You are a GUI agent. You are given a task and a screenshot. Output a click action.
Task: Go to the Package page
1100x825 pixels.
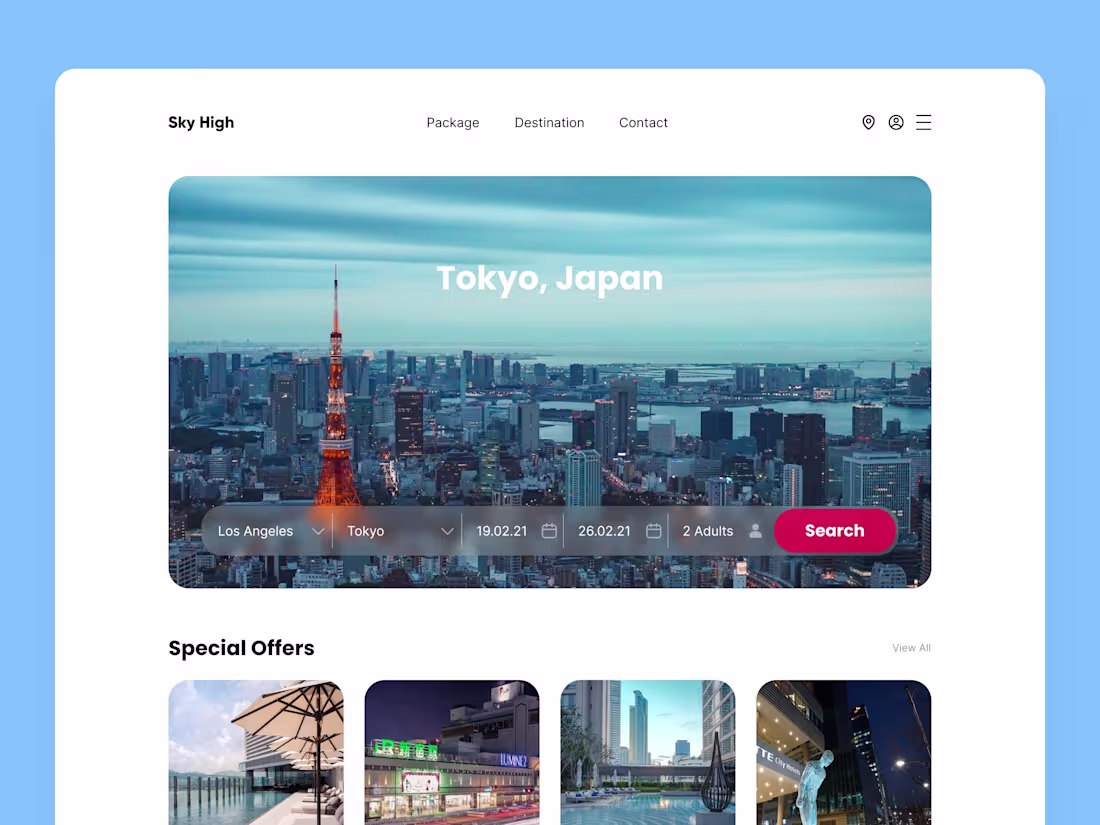pos(453,122)
